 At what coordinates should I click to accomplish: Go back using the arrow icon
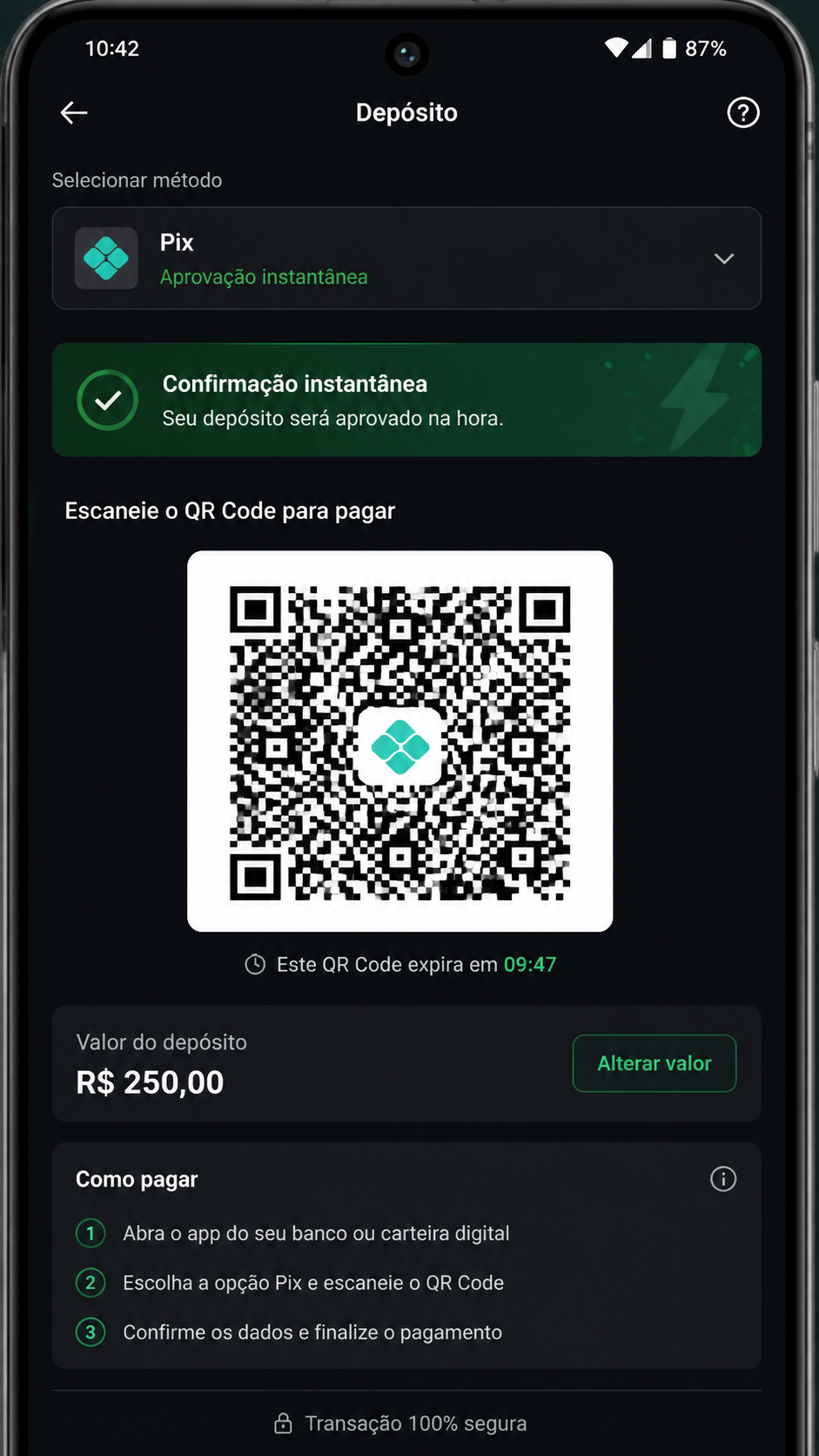click(74, 112)
